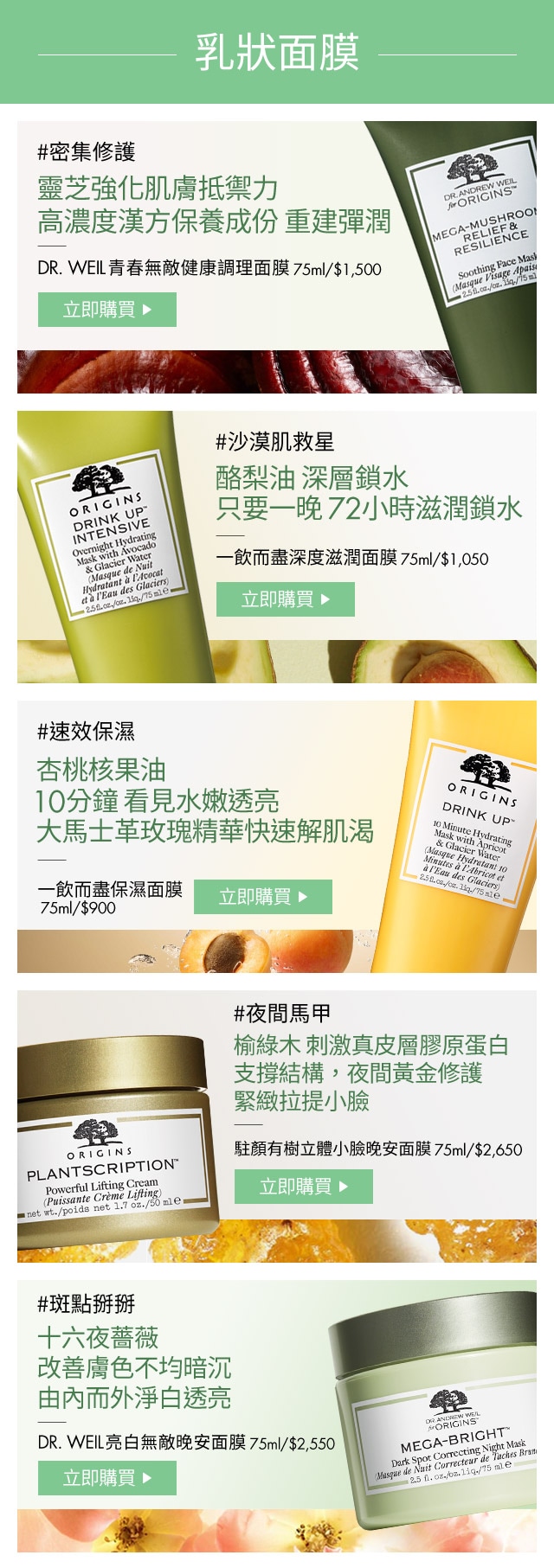Tap 立即購買 for 一飲而盡深度滋潤面膜

pos(285,599)
